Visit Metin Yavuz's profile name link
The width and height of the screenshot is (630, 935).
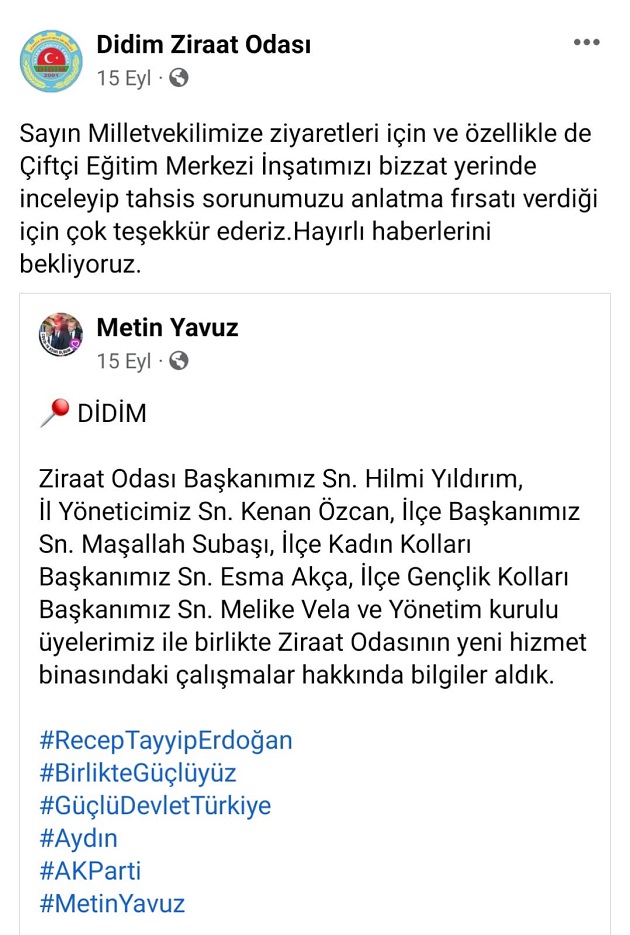[167, 327]
